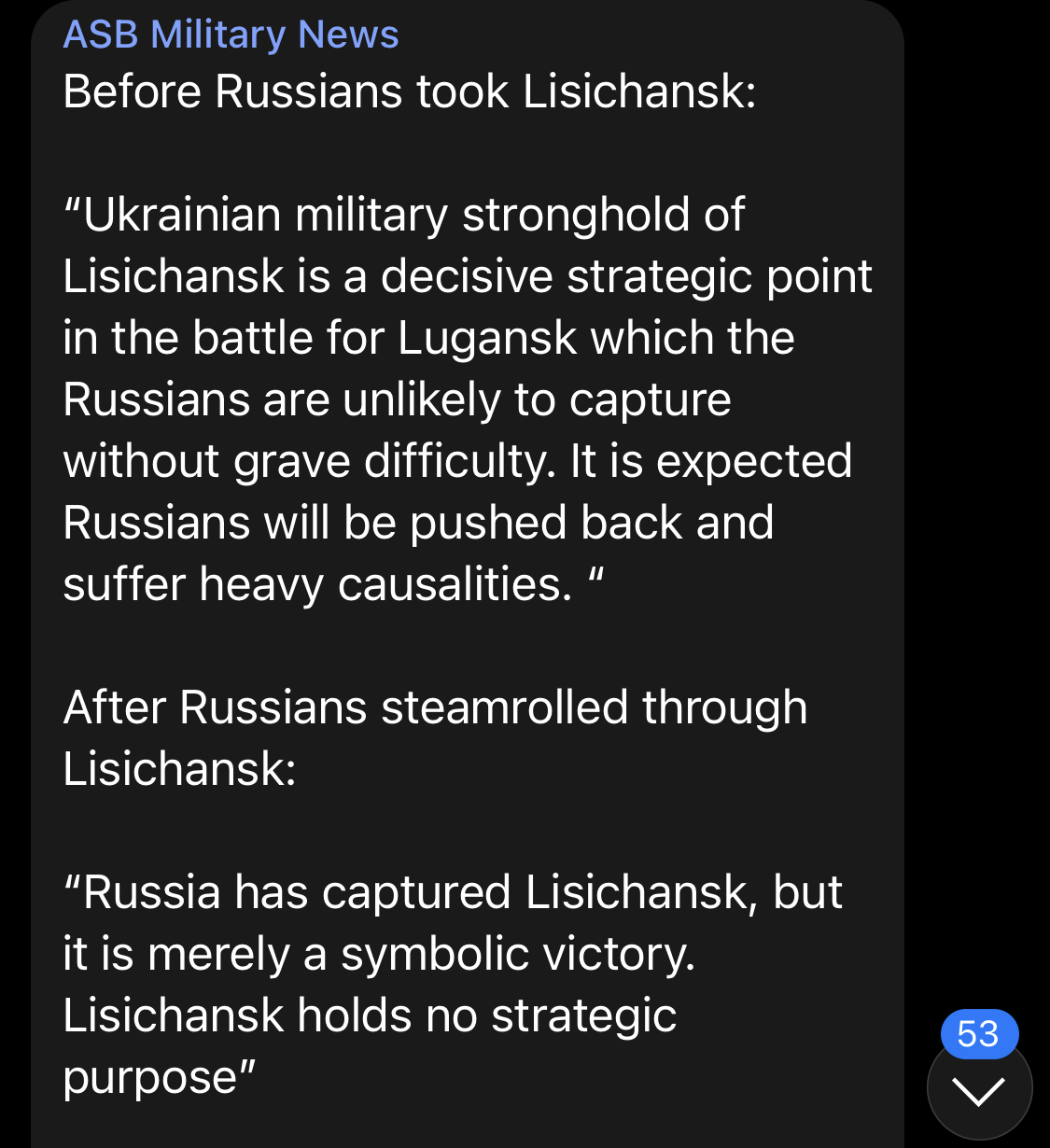Open the ASB Military News channel name

click(x=231, y=35)
